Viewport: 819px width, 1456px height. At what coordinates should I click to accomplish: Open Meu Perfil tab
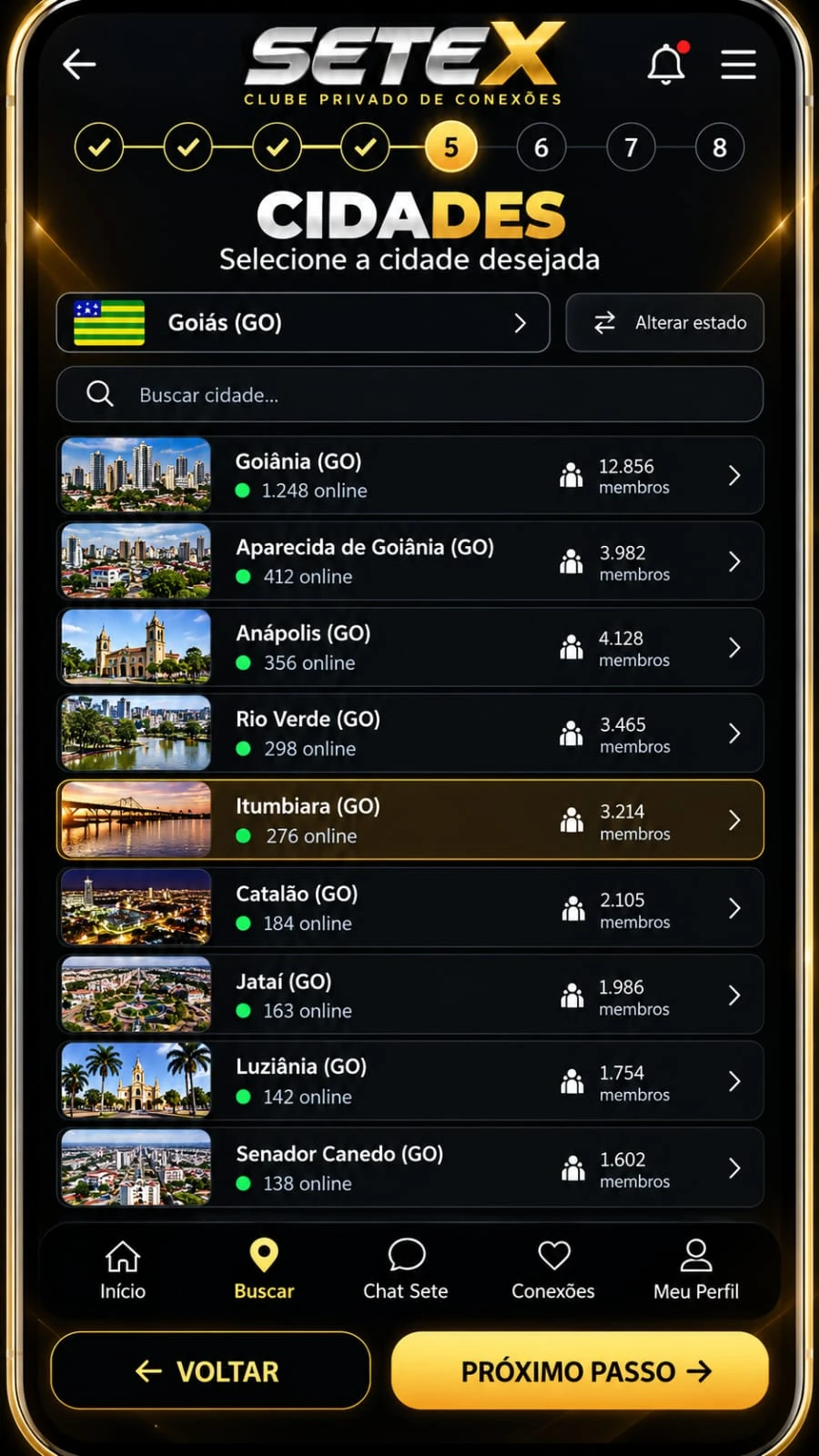(696, 1270)
